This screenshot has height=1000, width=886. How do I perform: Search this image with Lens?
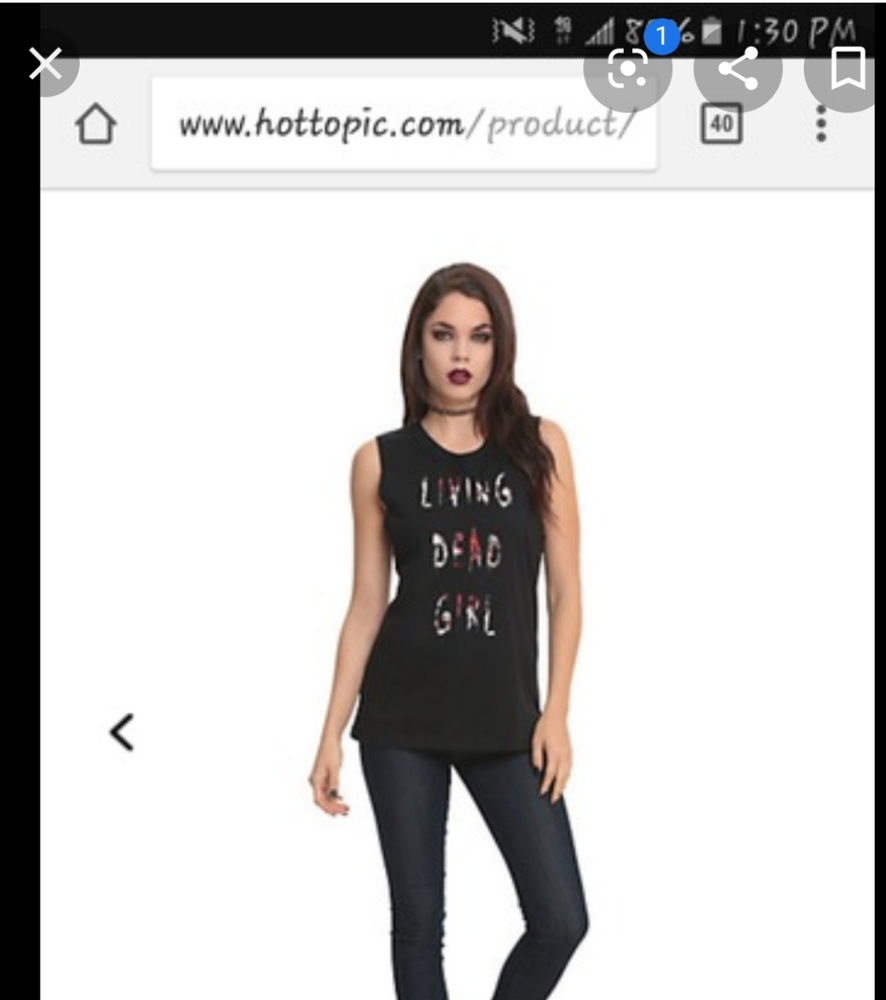[627, 68]
